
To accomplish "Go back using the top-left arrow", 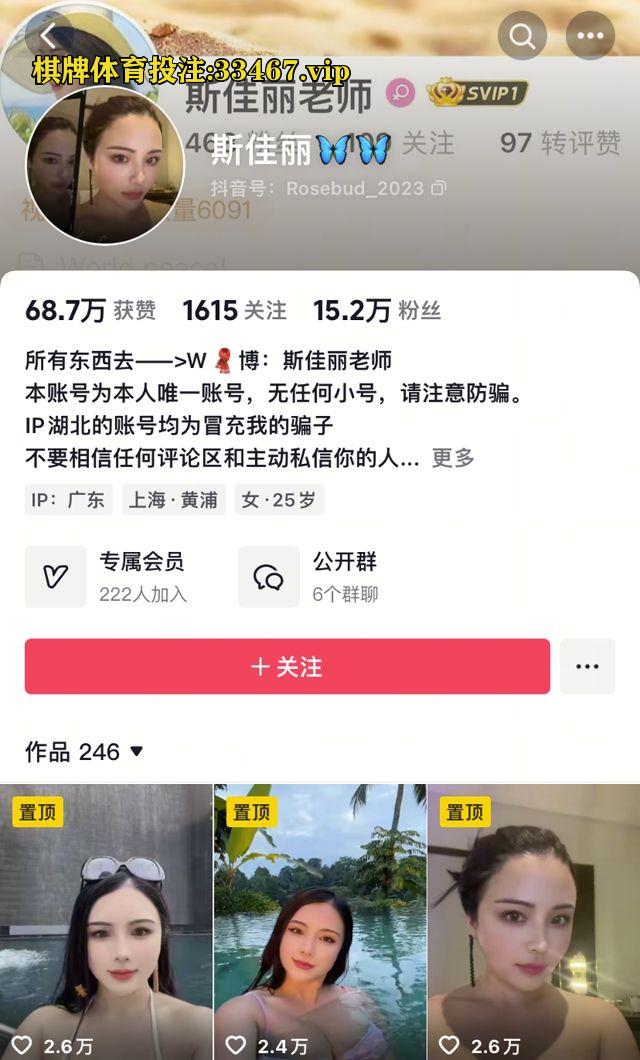I will point(48,38).
